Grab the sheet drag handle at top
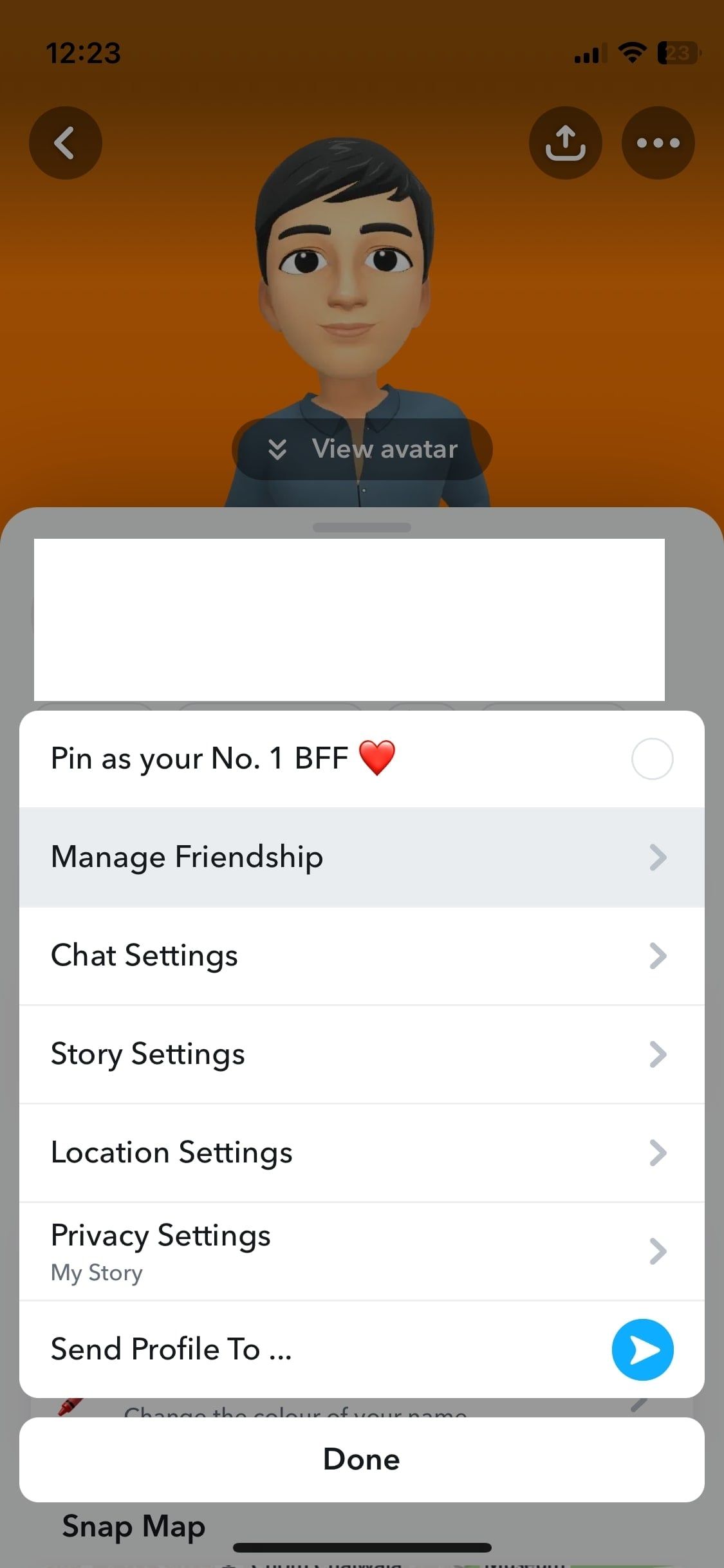Screen dimensions: 724x1568 click(362, 527)
